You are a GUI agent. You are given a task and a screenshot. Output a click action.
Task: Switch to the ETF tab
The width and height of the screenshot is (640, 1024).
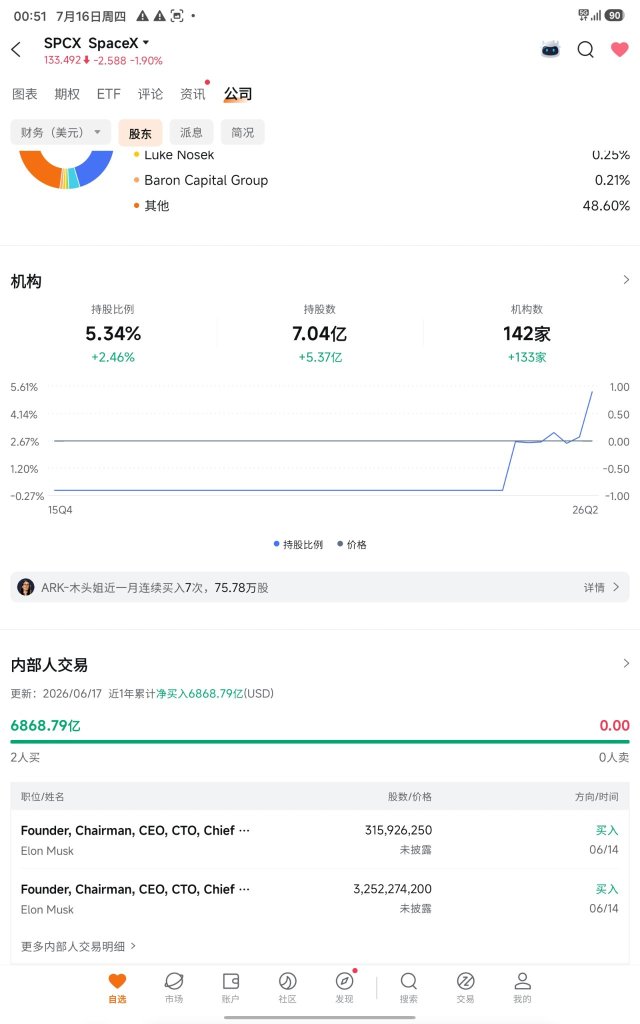pyautogui.click(x=108, y=94)
